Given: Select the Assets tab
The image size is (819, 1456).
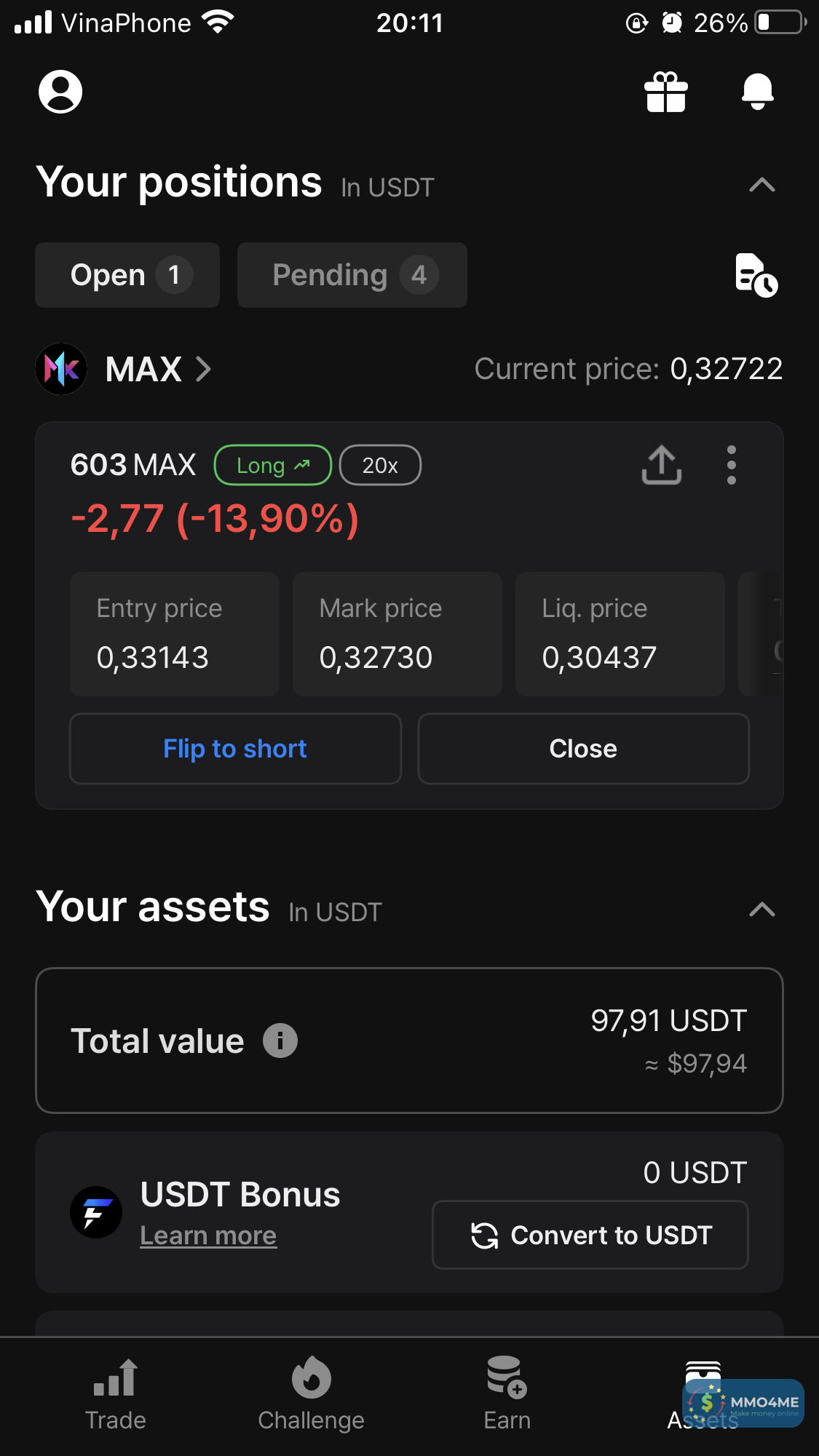Looking at the screenshot, I should [x=703, y=1393].
